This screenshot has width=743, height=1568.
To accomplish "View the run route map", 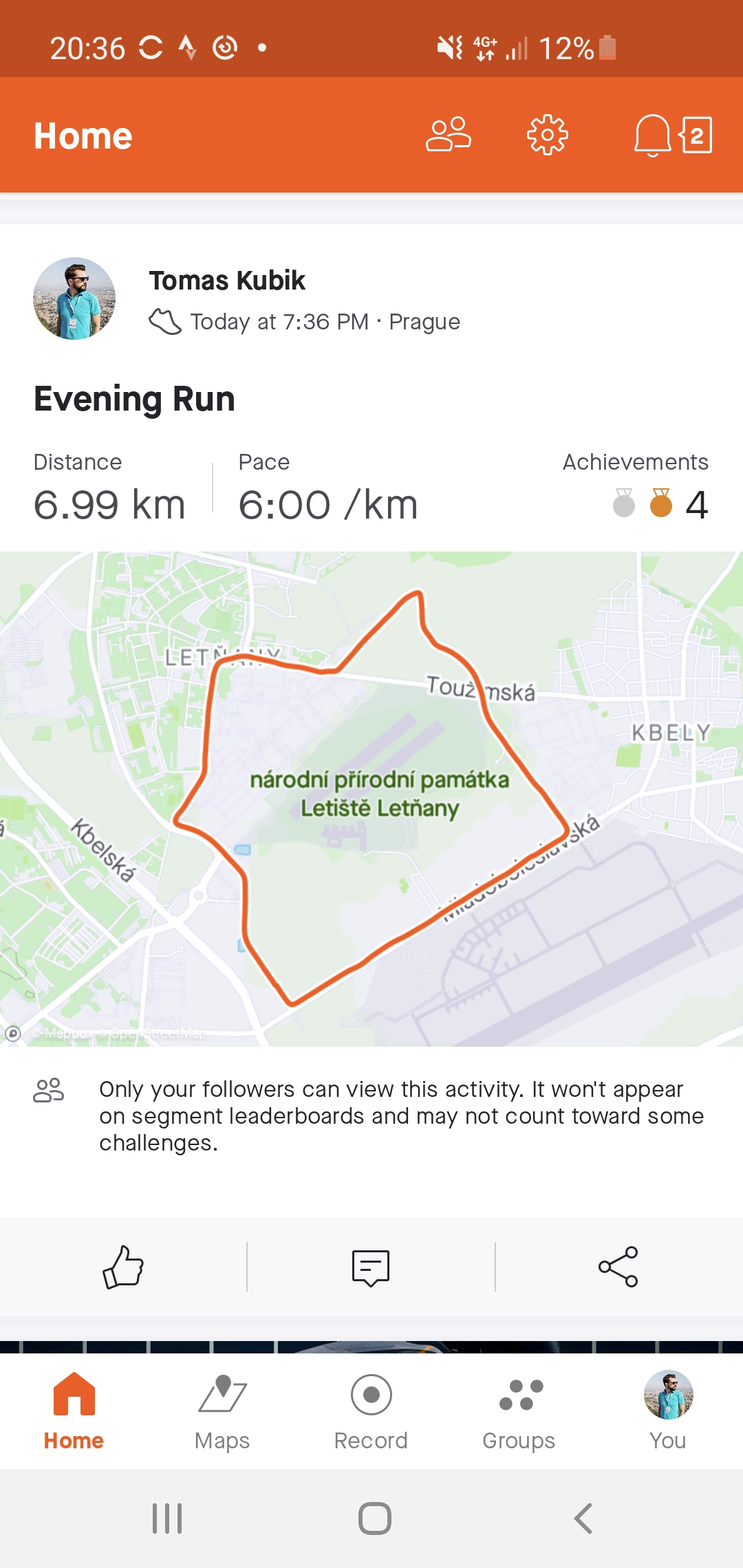I will [371, 798].
